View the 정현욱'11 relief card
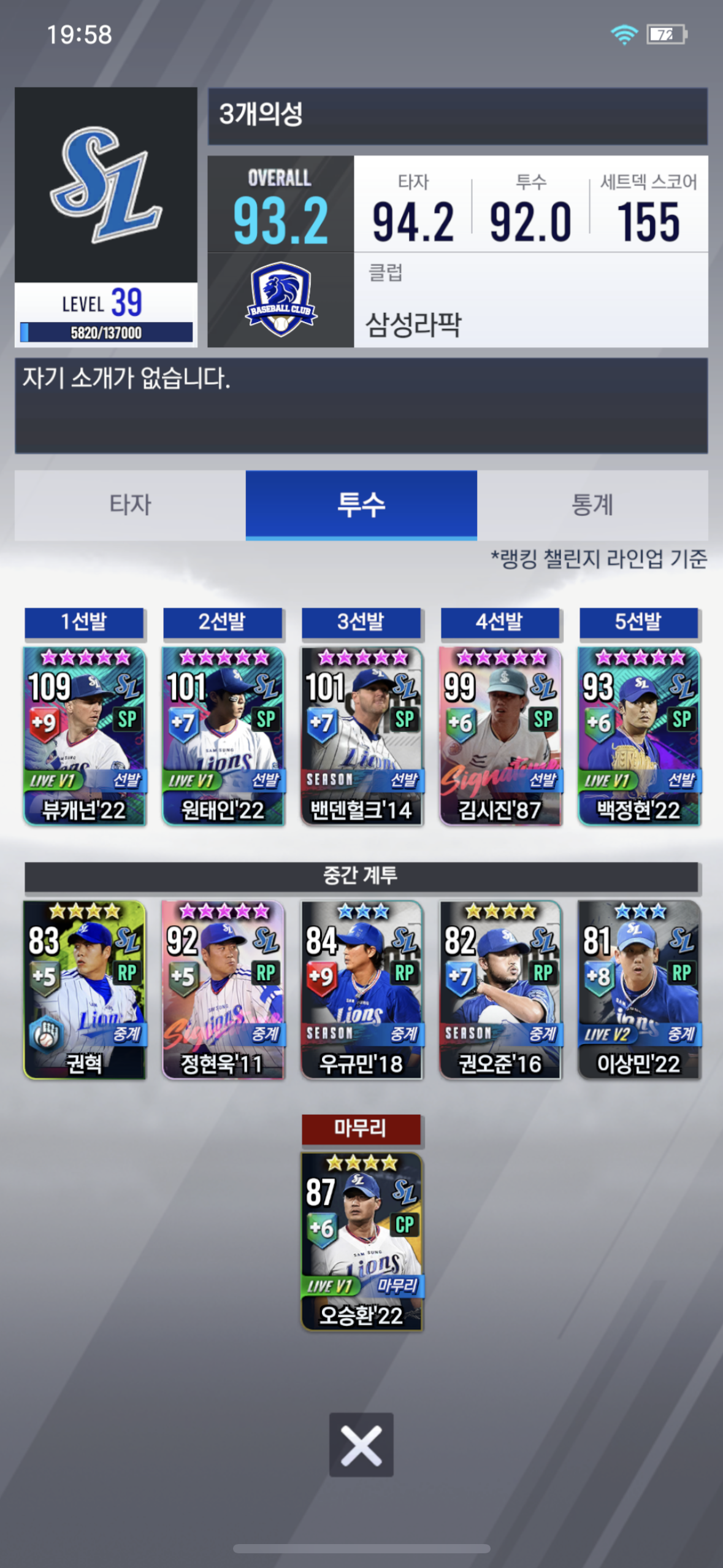This screenshot has height=1568, width=723. pos(223,990)
